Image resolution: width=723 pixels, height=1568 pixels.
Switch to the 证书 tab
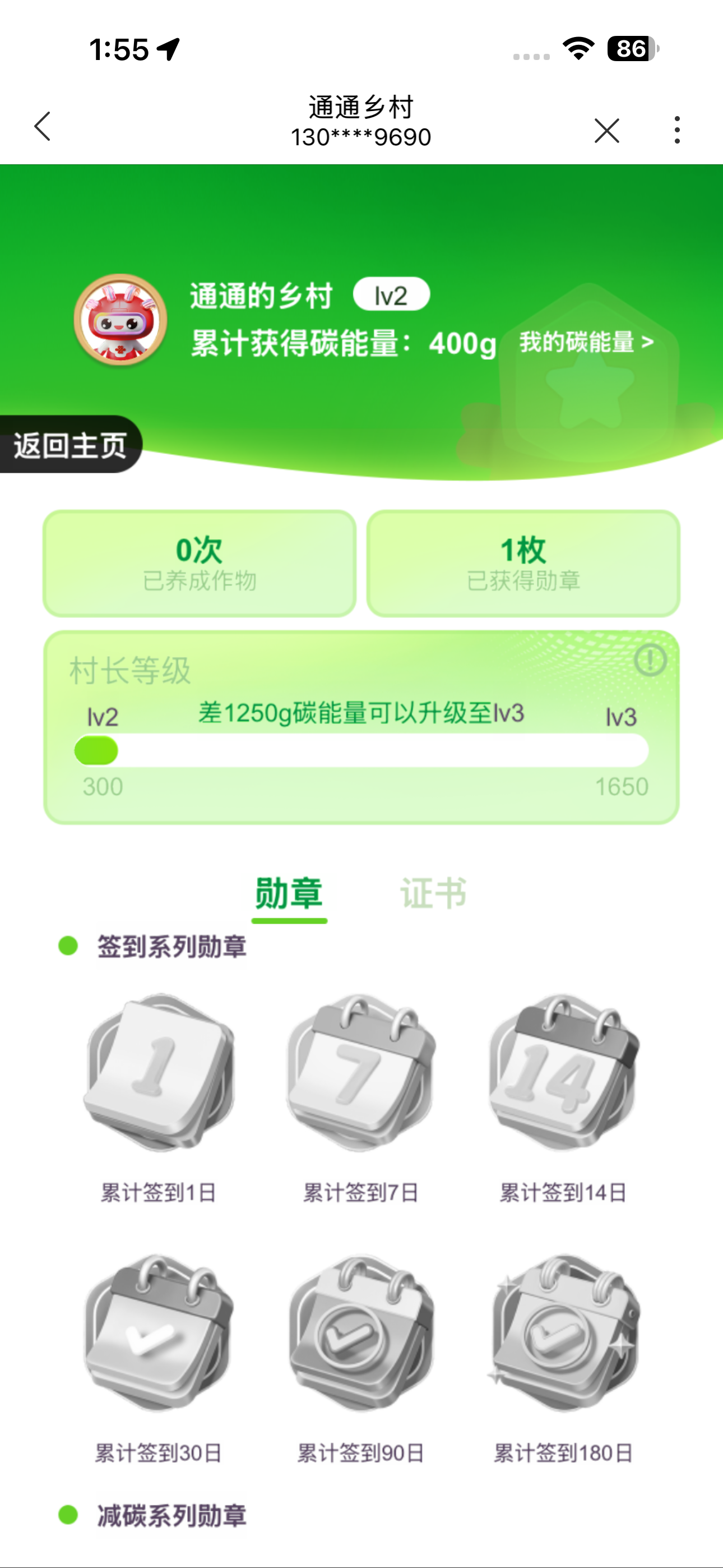[433, 893]
